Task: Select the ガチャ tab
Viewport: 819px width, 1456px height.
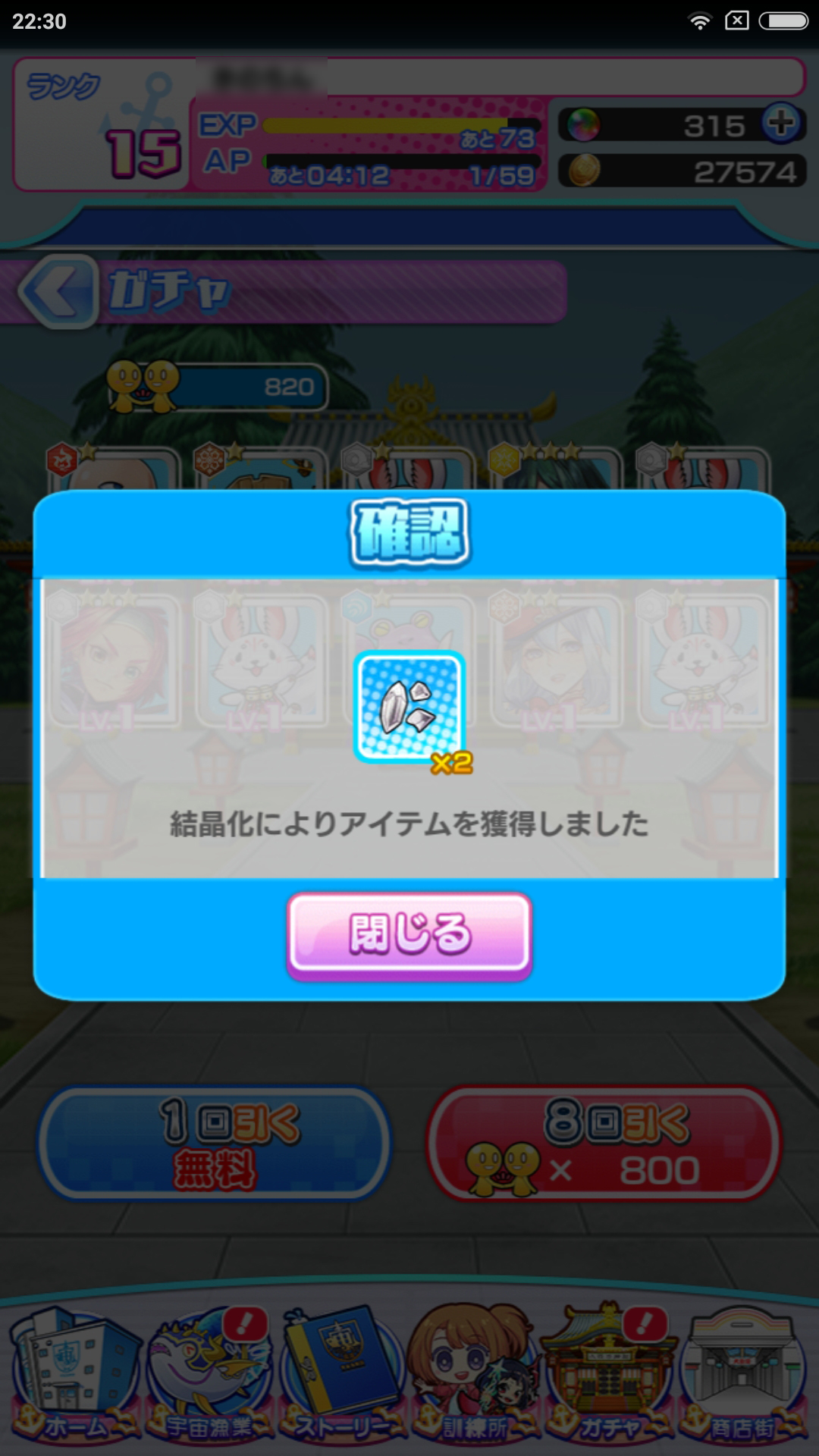Action: 609,1373
